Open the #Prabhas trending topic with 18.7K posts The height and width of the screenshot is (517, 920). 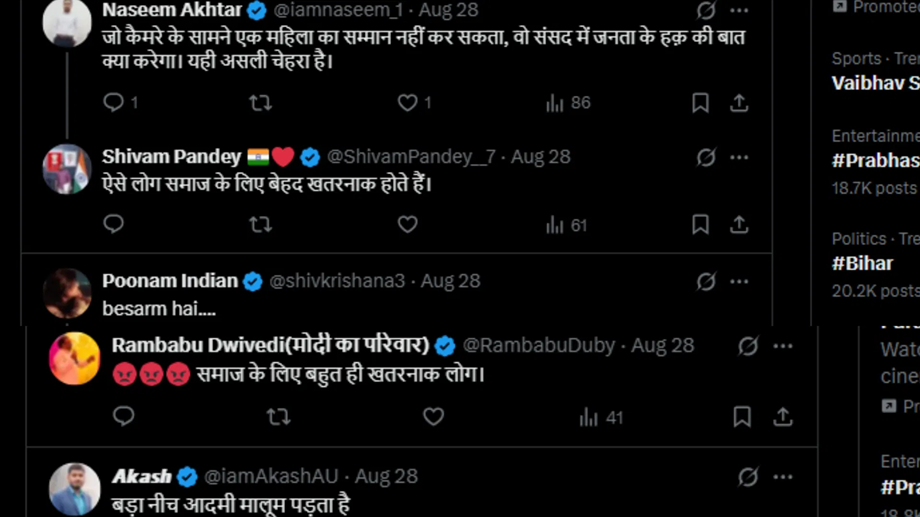coord(875,160)
